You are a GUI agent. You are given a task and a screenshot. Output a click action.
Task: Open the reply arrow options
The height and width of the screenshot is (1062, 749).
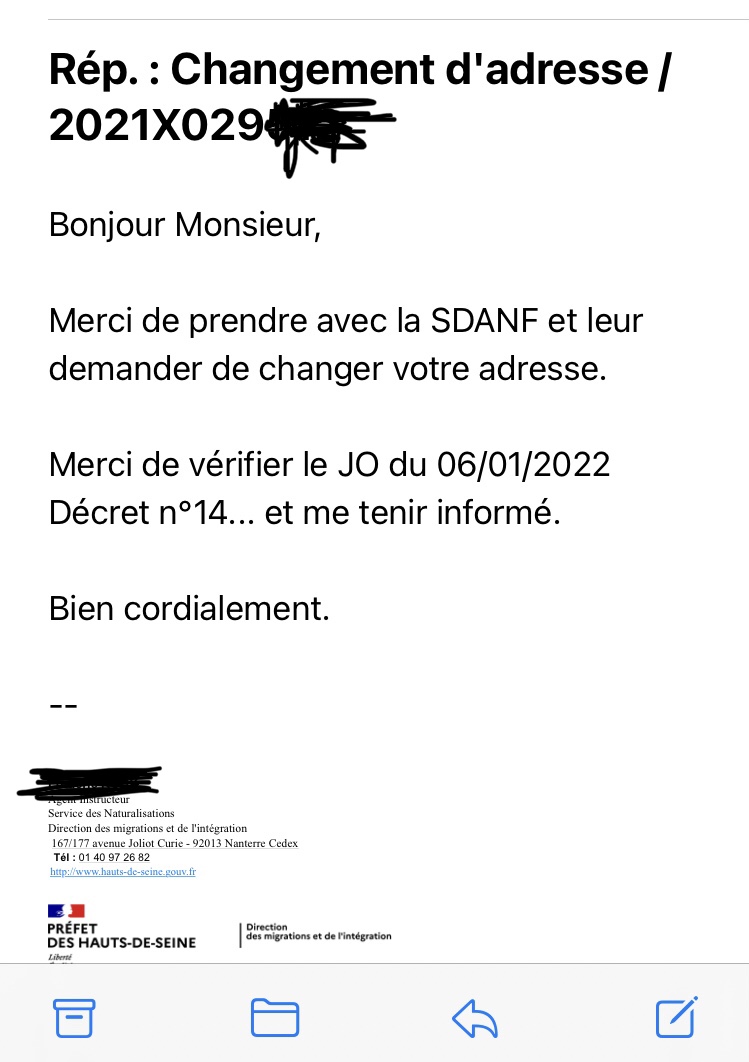(x=474, y=1018)
